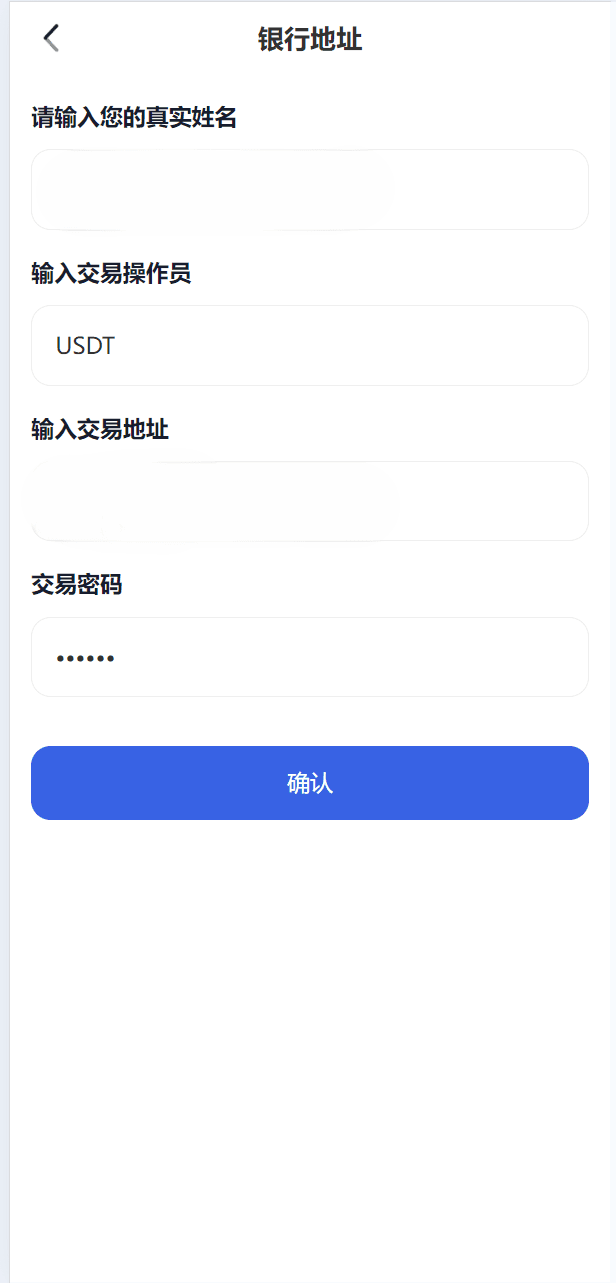Edit the transaction password field

pyautogui.click(x=309, y=657)
